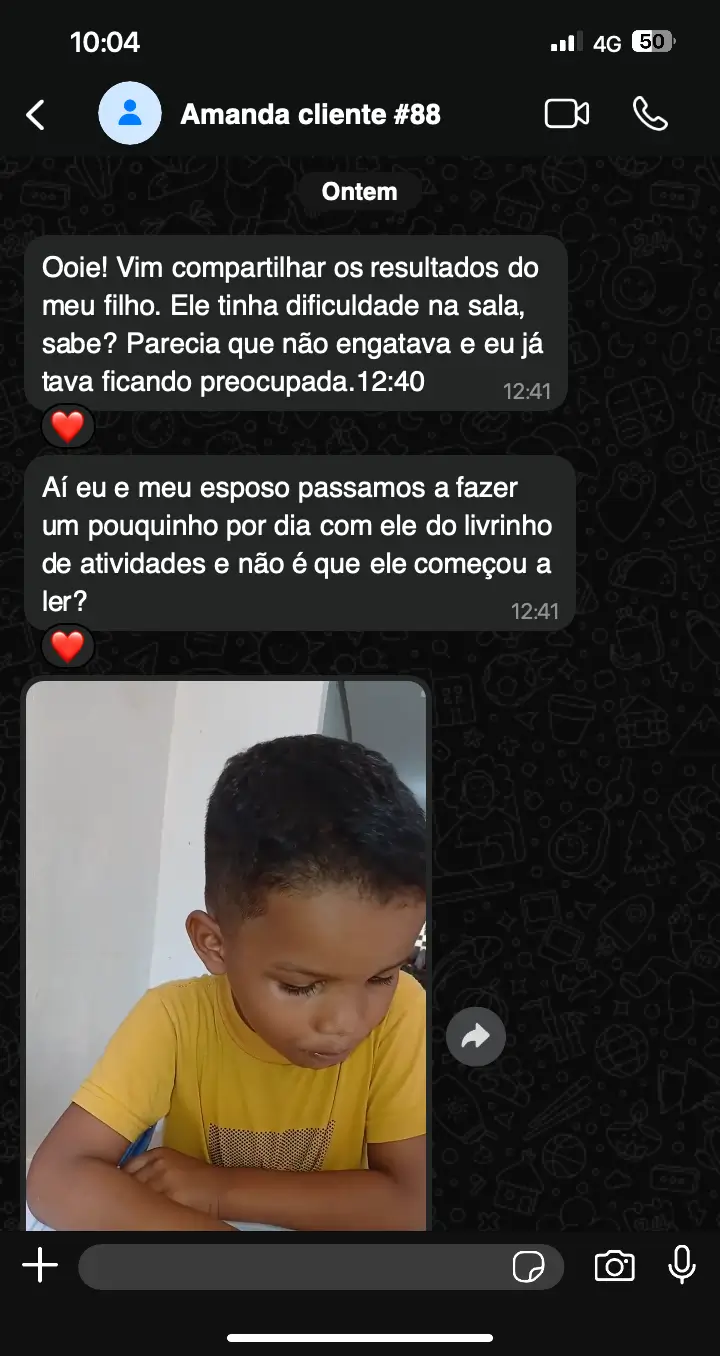View heart reaction on the 'Ooie!' message

click(68, 428)
